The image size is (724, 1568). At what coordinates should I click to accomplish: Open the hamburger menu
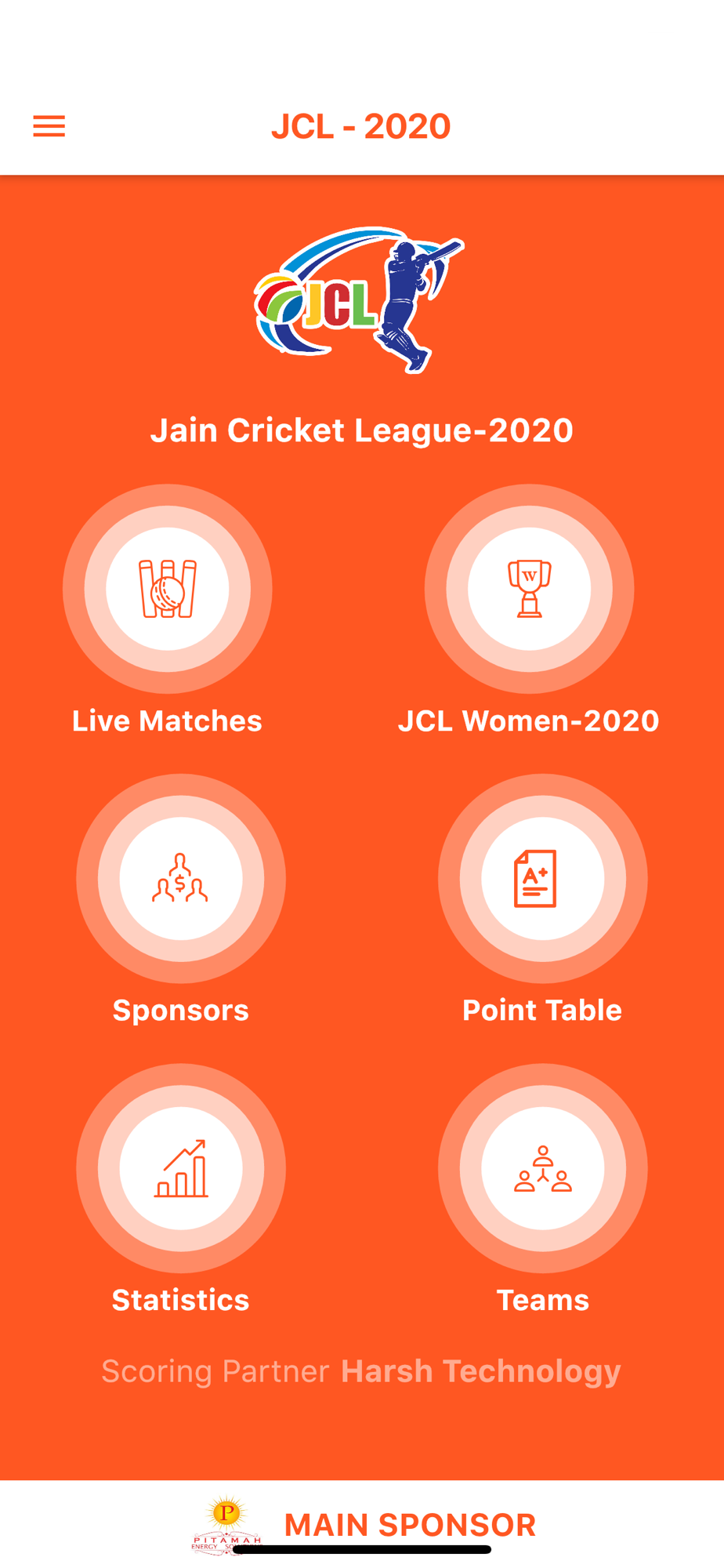pos(49,126)
